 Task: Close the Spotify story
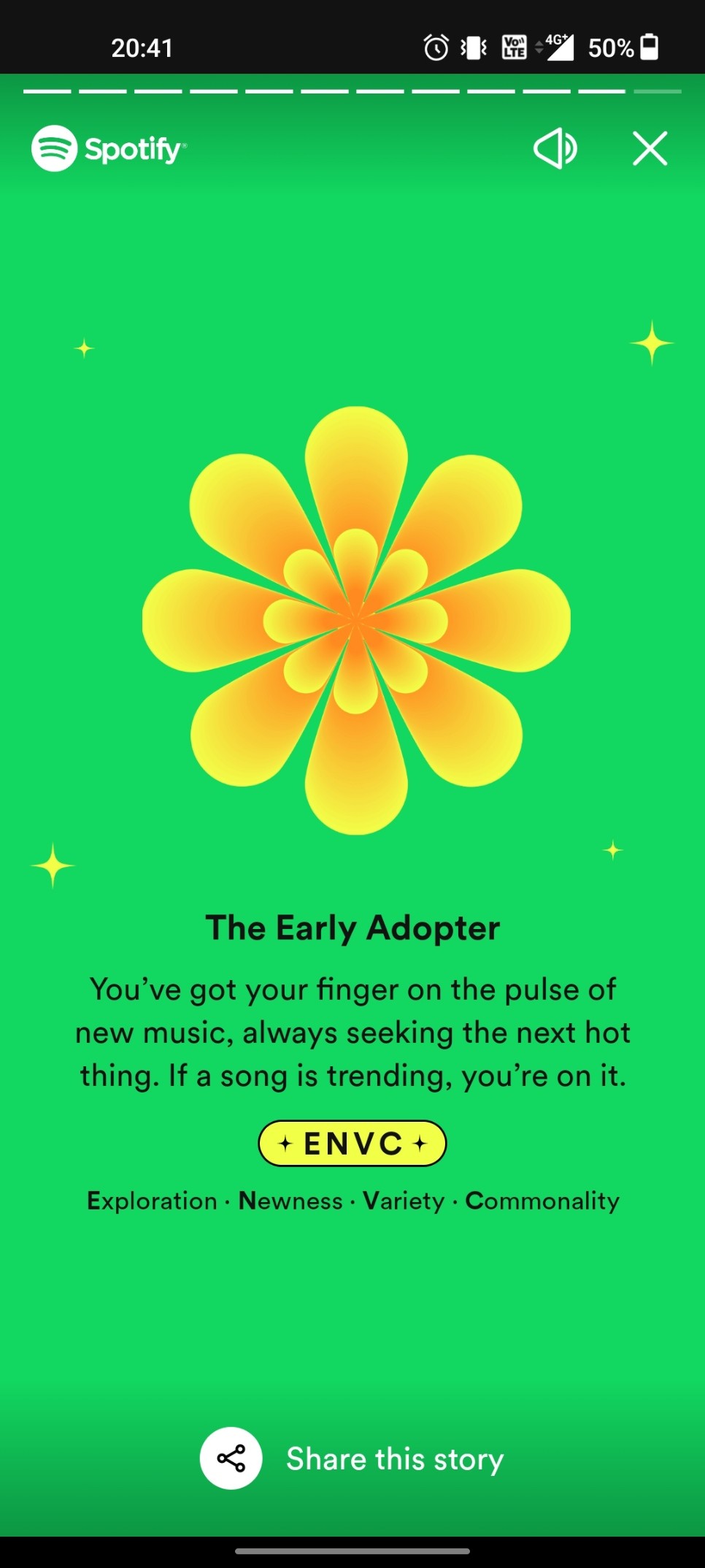coord(650,149)
